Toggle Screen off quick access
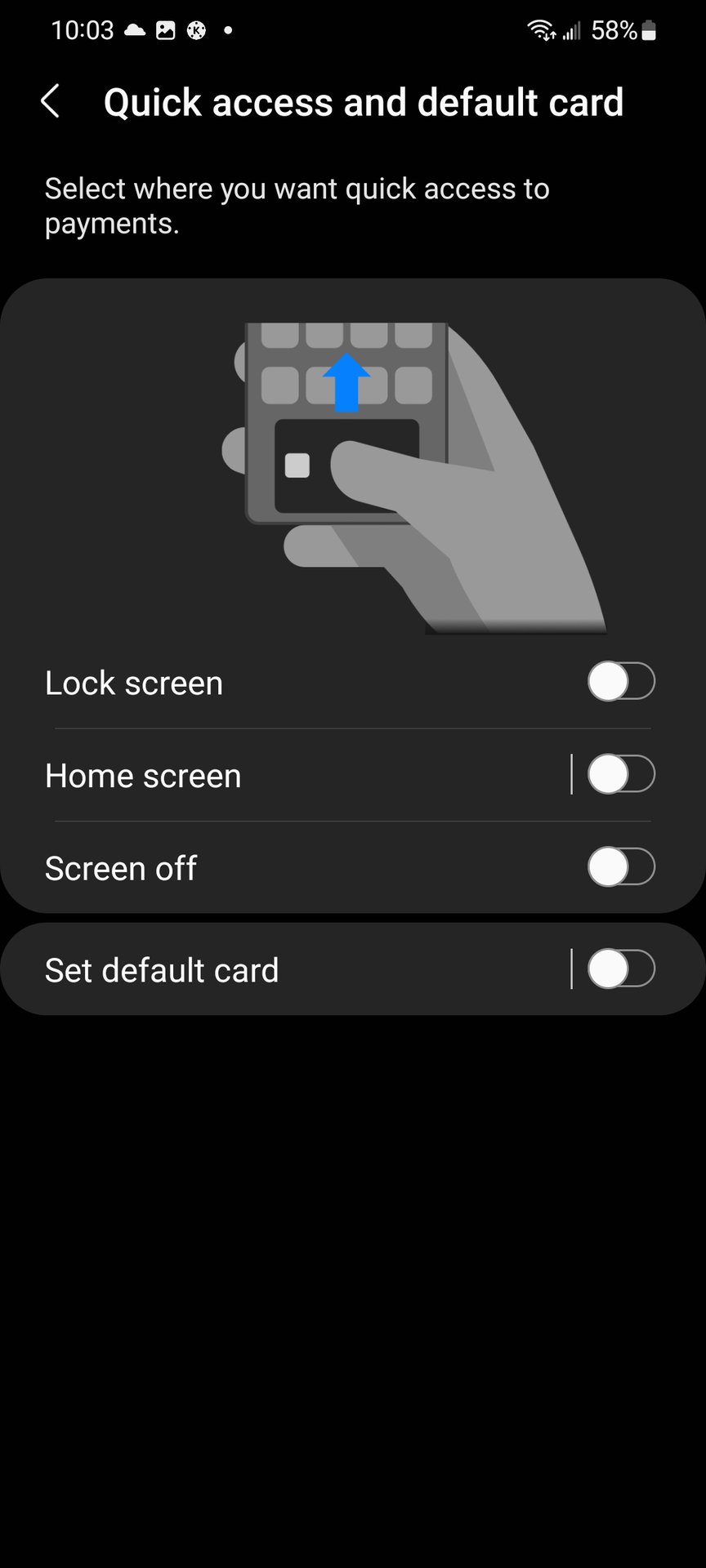Viewport: 706px width, 1568px height. (x=621, y=867)
